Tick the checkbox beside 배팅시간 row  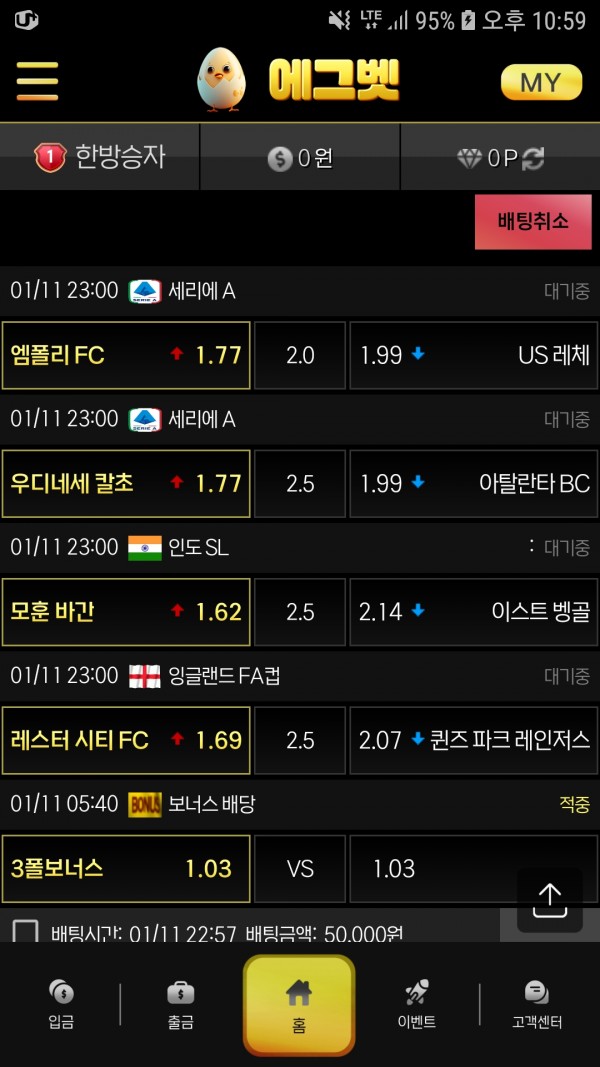tap(26, 932)
